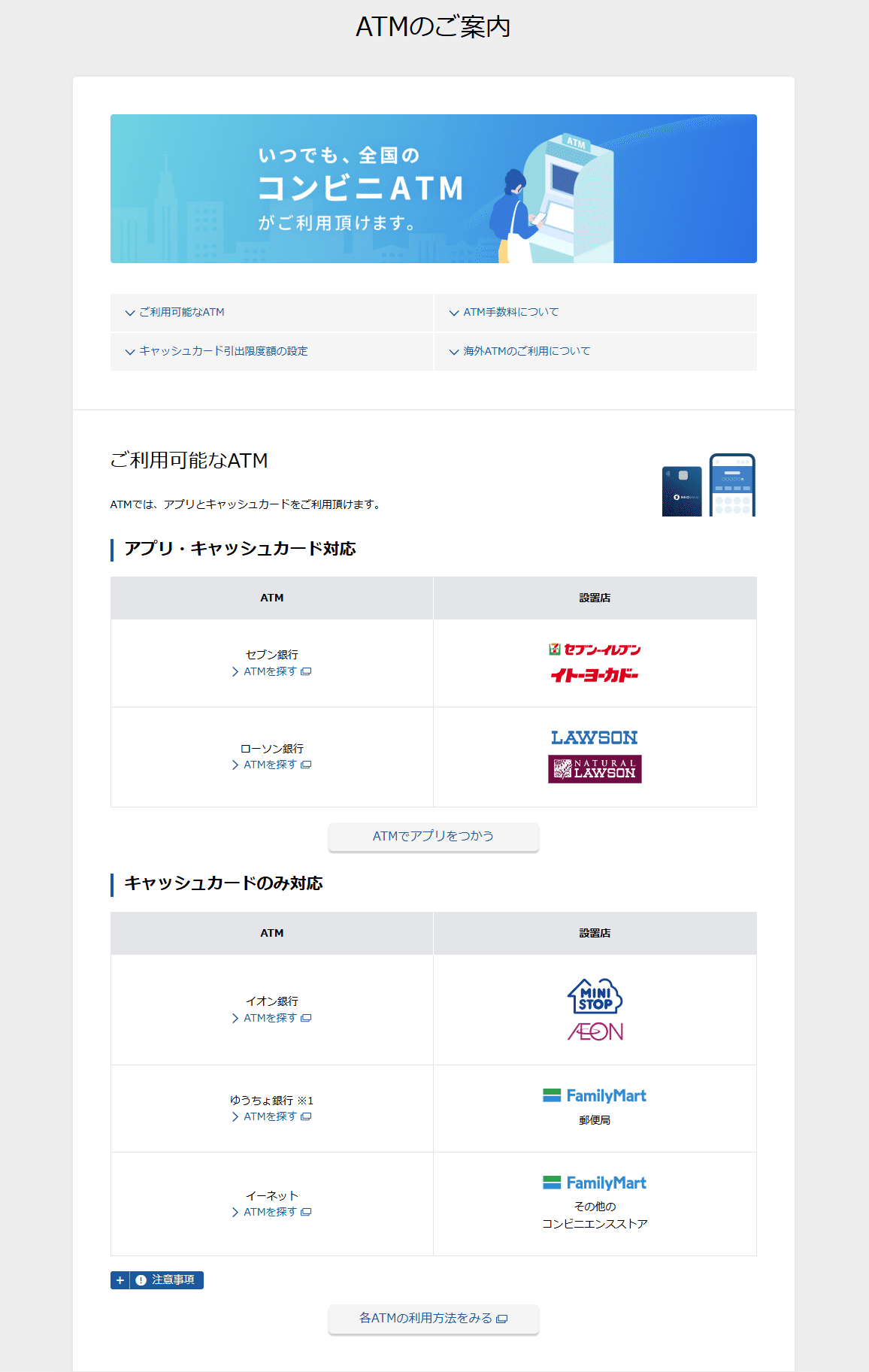The width and height of the screenshot is (869, 1372).
Task: Open ATMを探す under イオン銀行
Action: click(273, 1019)
